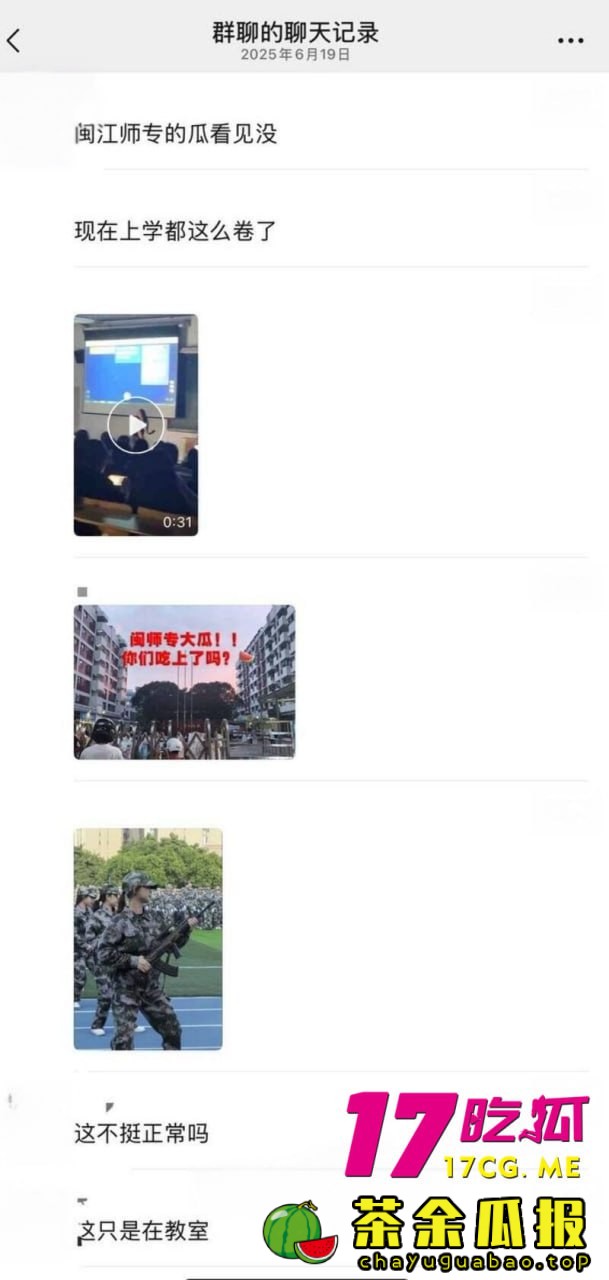
Task: Go back from the chat history
Action: point(14,41)
